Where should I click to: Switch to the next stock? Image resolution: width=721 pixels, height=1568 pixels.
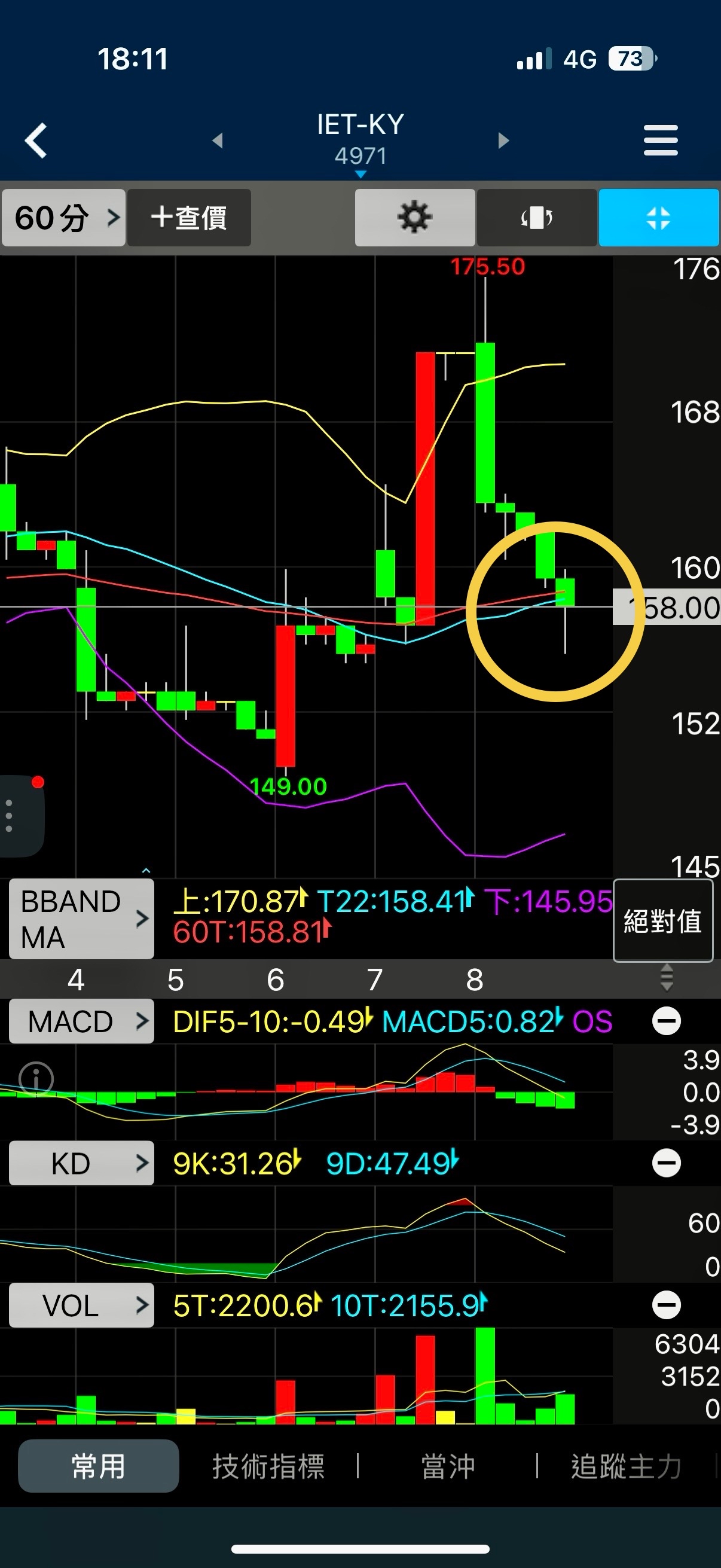503,141
